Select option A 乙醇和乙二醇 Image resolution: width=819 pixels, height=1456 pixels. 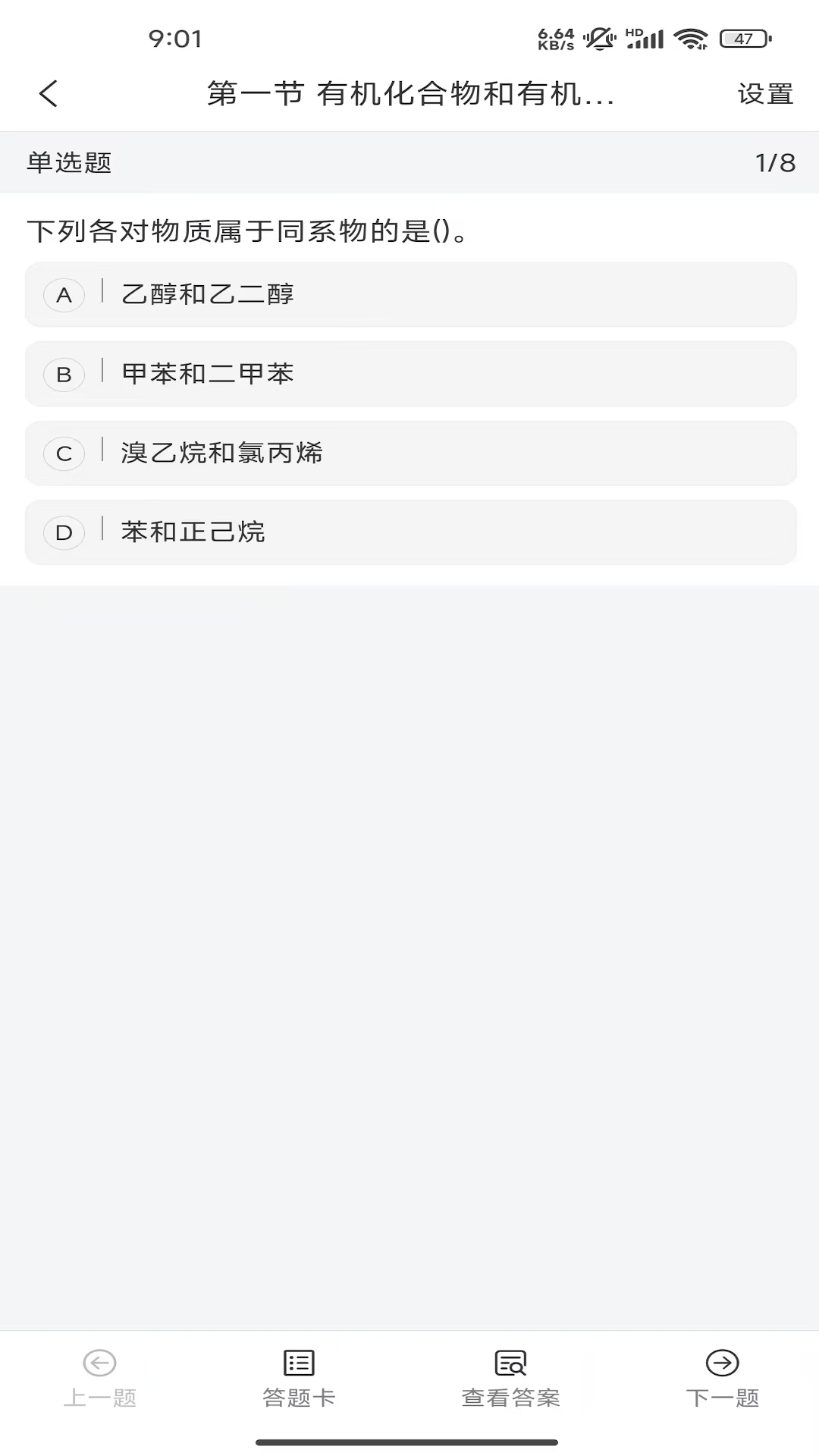(x=409, y=295)
